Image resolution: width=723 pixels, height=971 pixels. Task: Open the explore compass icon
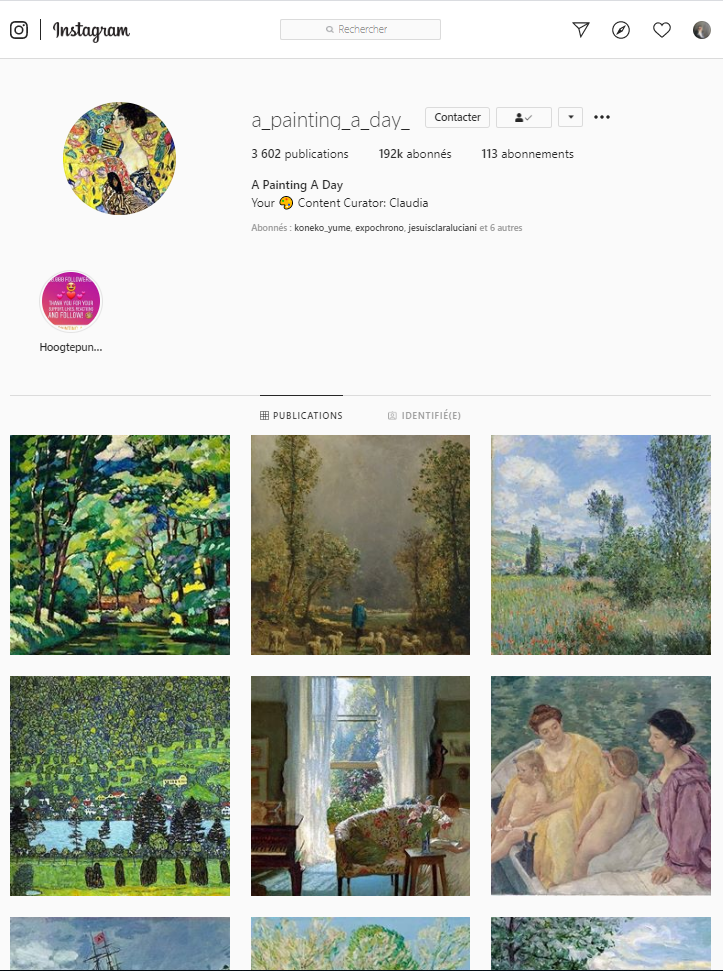[621, 30]
